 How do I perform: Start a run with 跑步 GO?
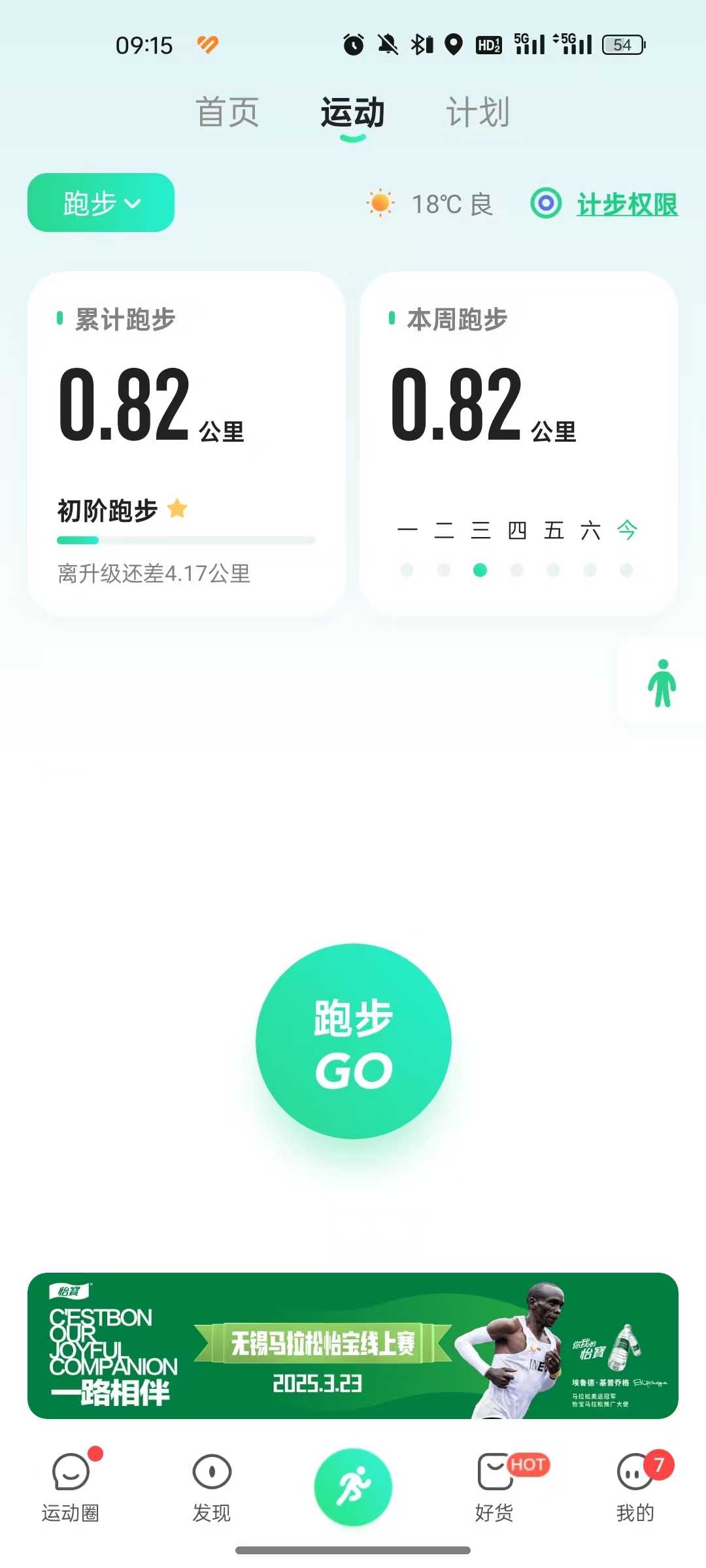click(353, 1041)
